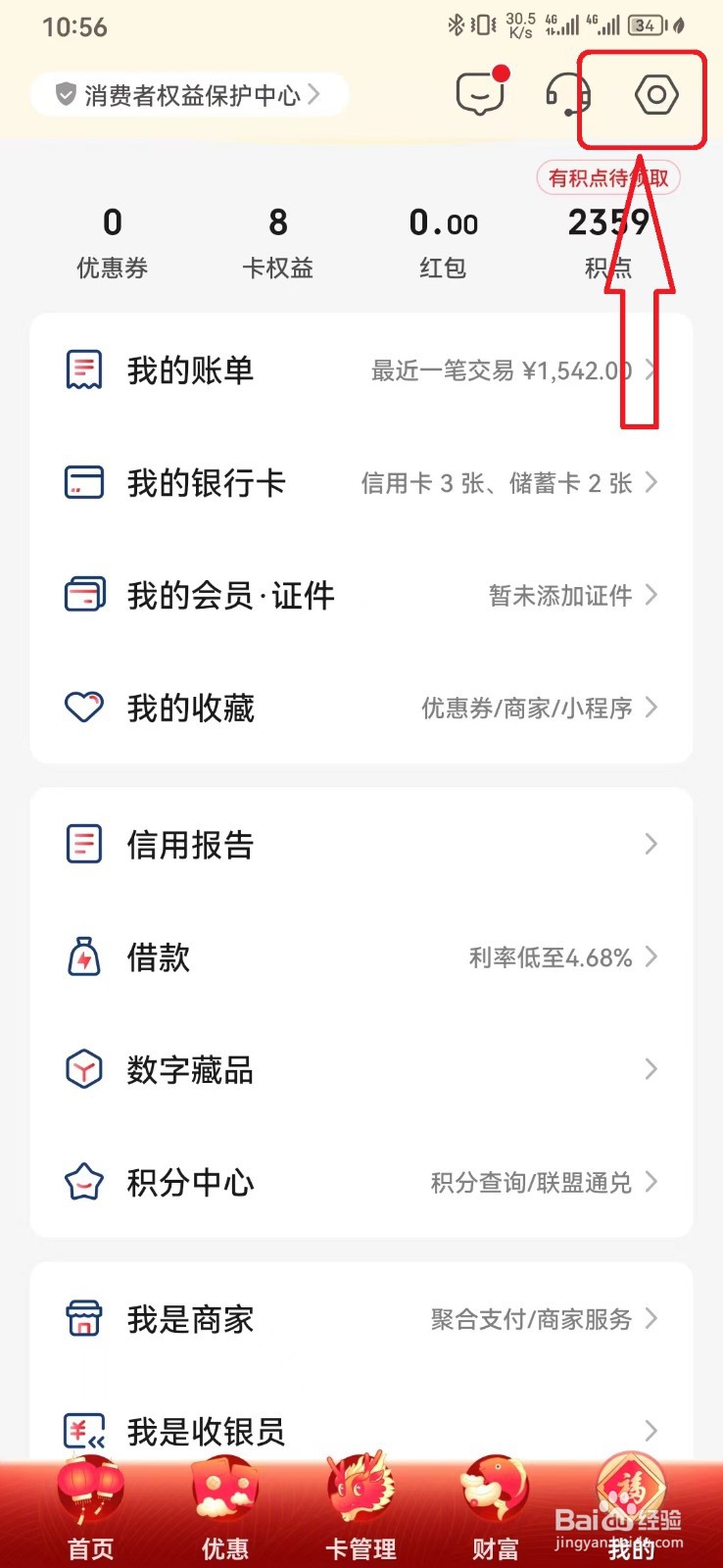Screen dimensions: 723x1568
Task: Expand the 信用报告 row arrow
Action: pyautogui.click(x=651, y=844)
